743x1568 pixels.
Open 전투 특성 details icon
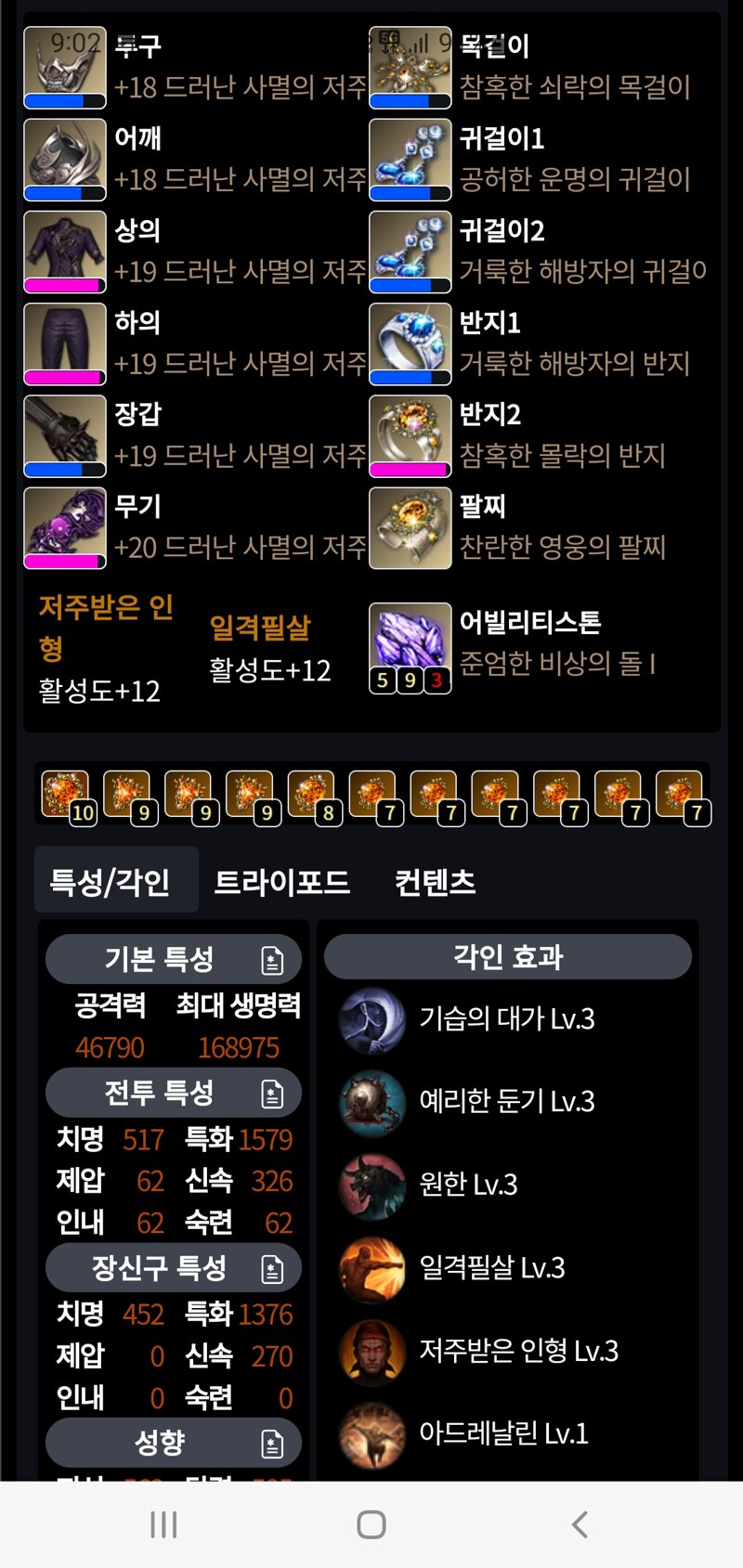pos(272,1094)
